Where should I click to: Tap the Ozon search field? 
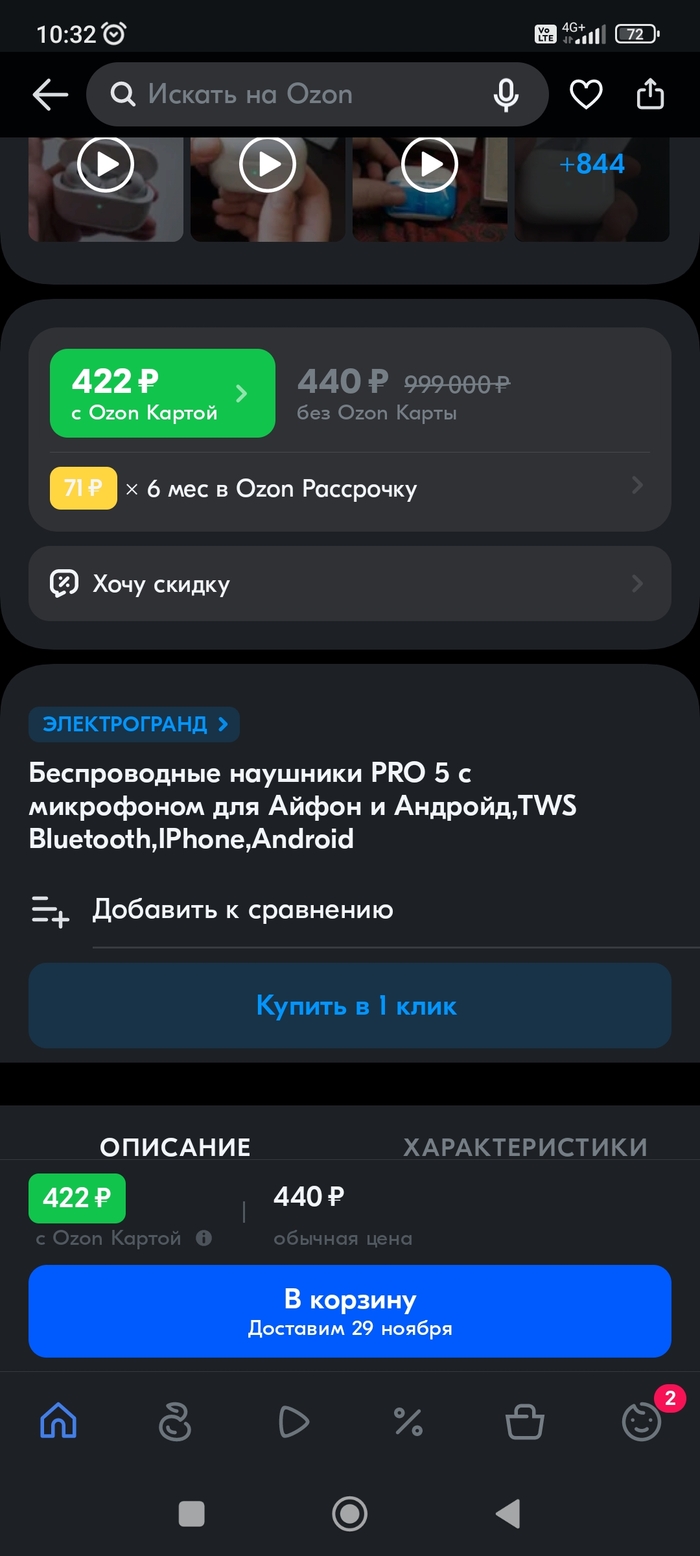coord(300,95)
